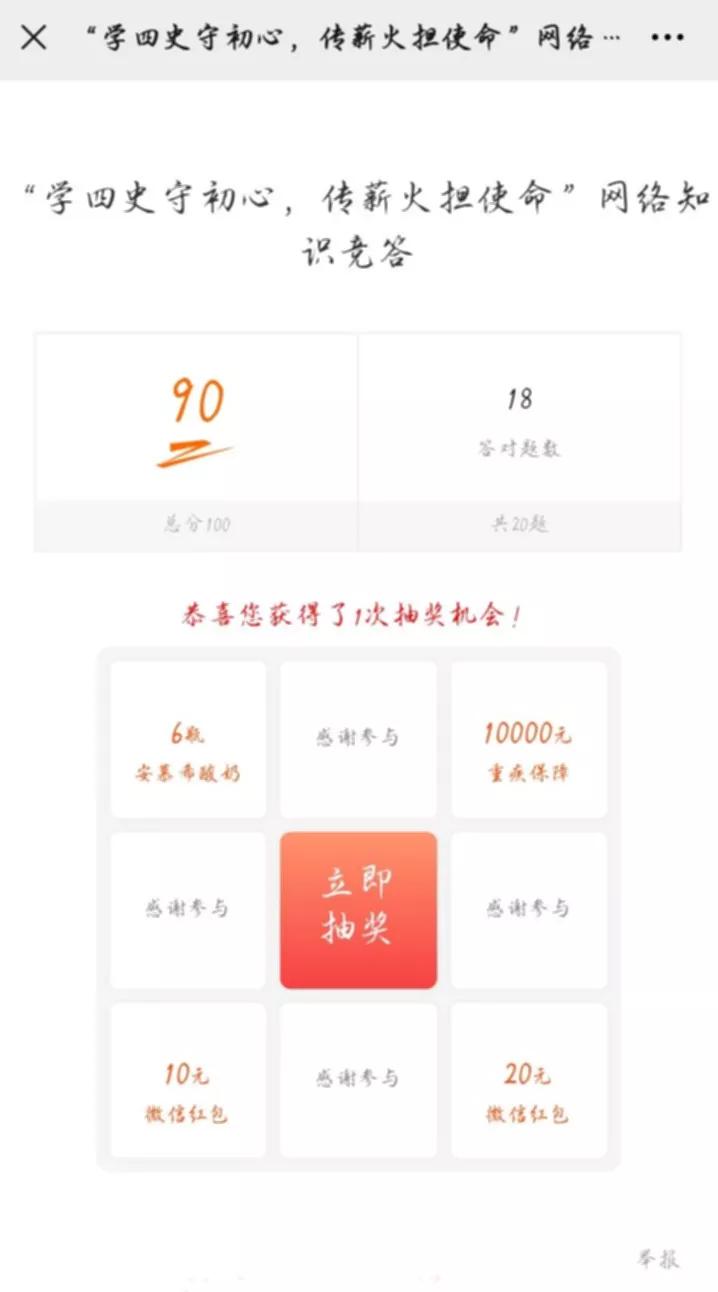
Task: Tap 立即抽奖 to start the prize draw
Action: [358, 909]
